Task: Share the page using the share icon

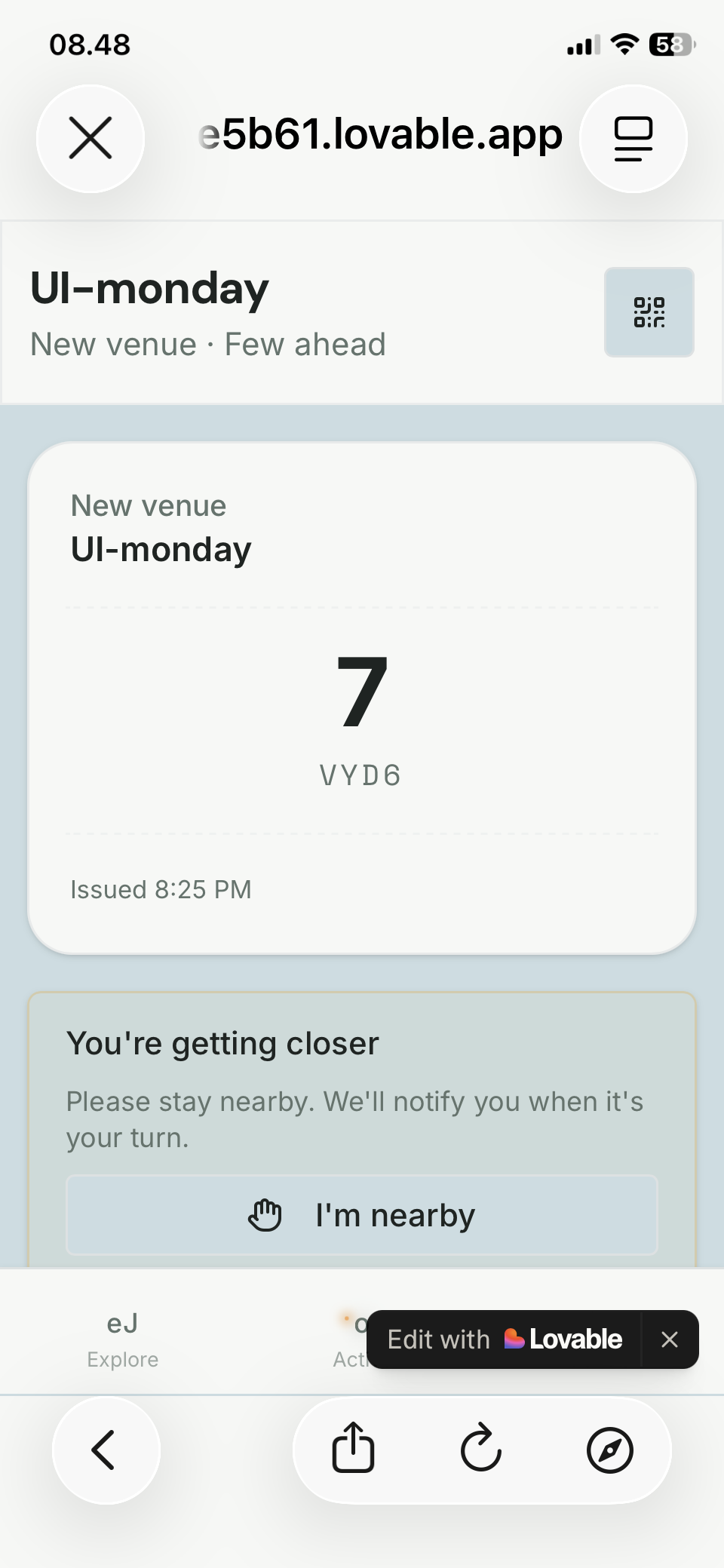Action: [x=354, y=1449]
